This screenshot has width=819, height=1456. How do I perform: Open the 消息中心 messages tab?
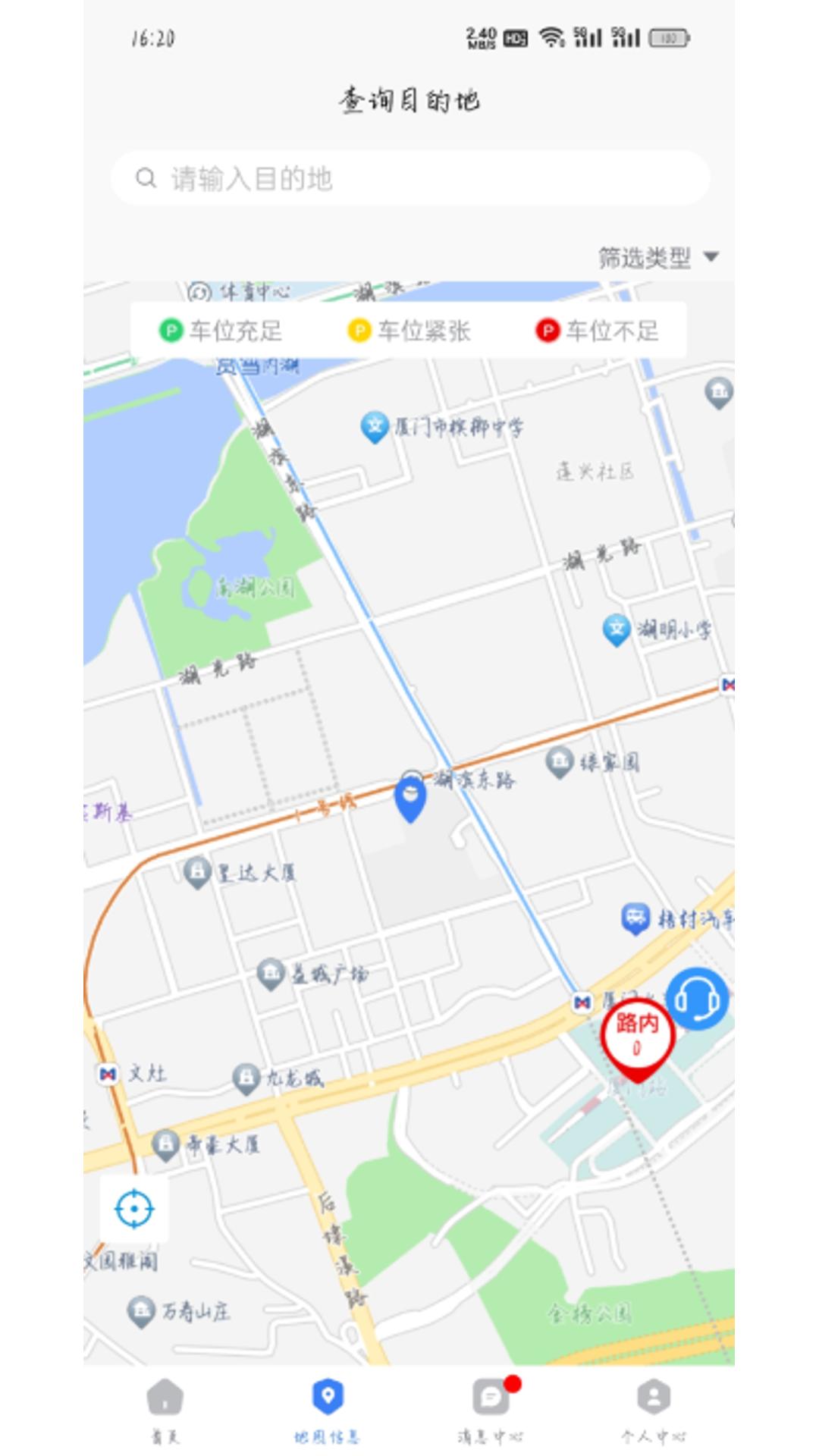[491, 1410]
